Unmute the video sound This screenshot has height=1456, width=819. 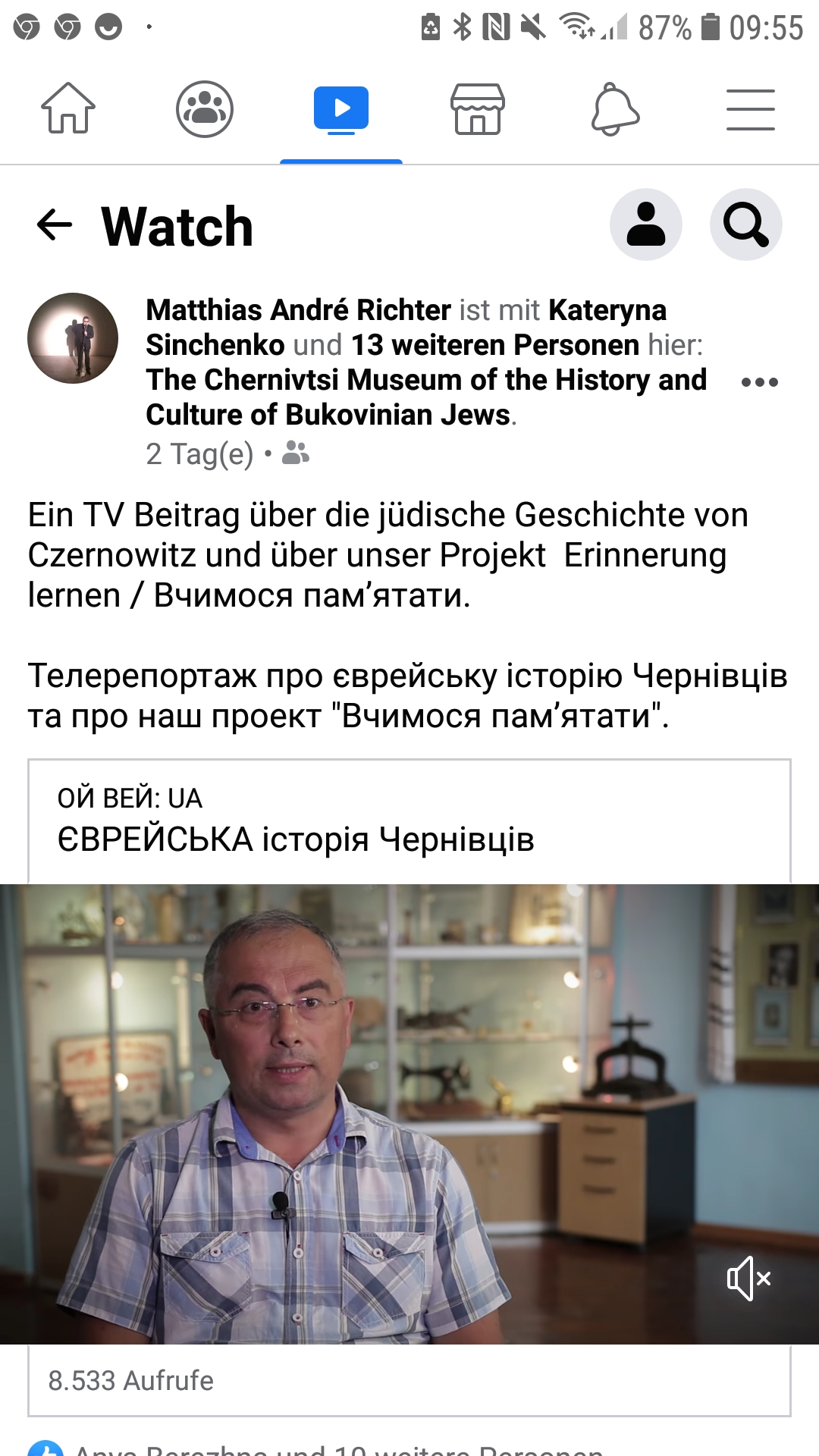click(x=748, y=1279)
